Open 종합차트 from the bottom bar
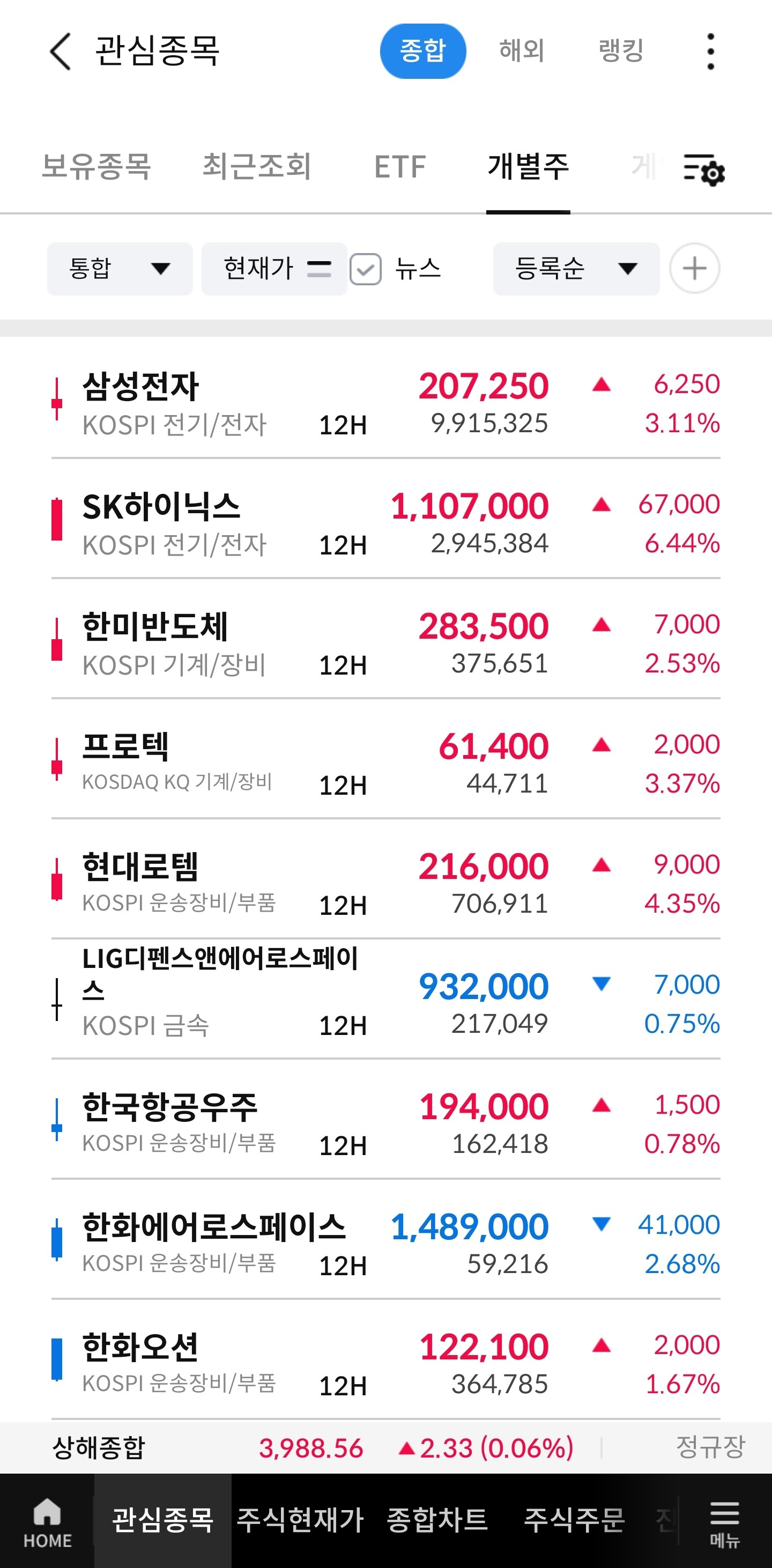 coord(437,1520)
